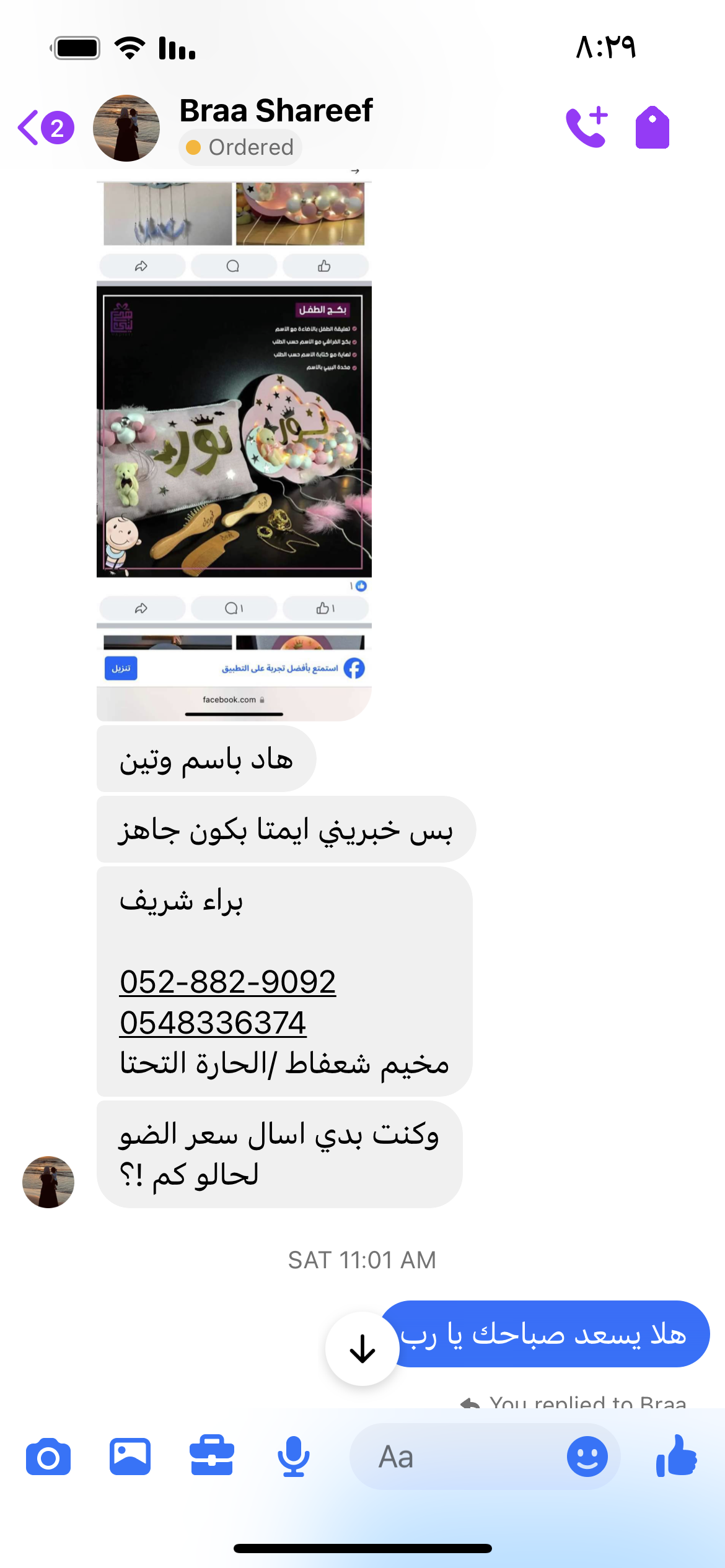Tap the phone number 0548336374
The height and width of the screenshot is (1568, 725).
pyautogui.click(x=213, y=1022)
